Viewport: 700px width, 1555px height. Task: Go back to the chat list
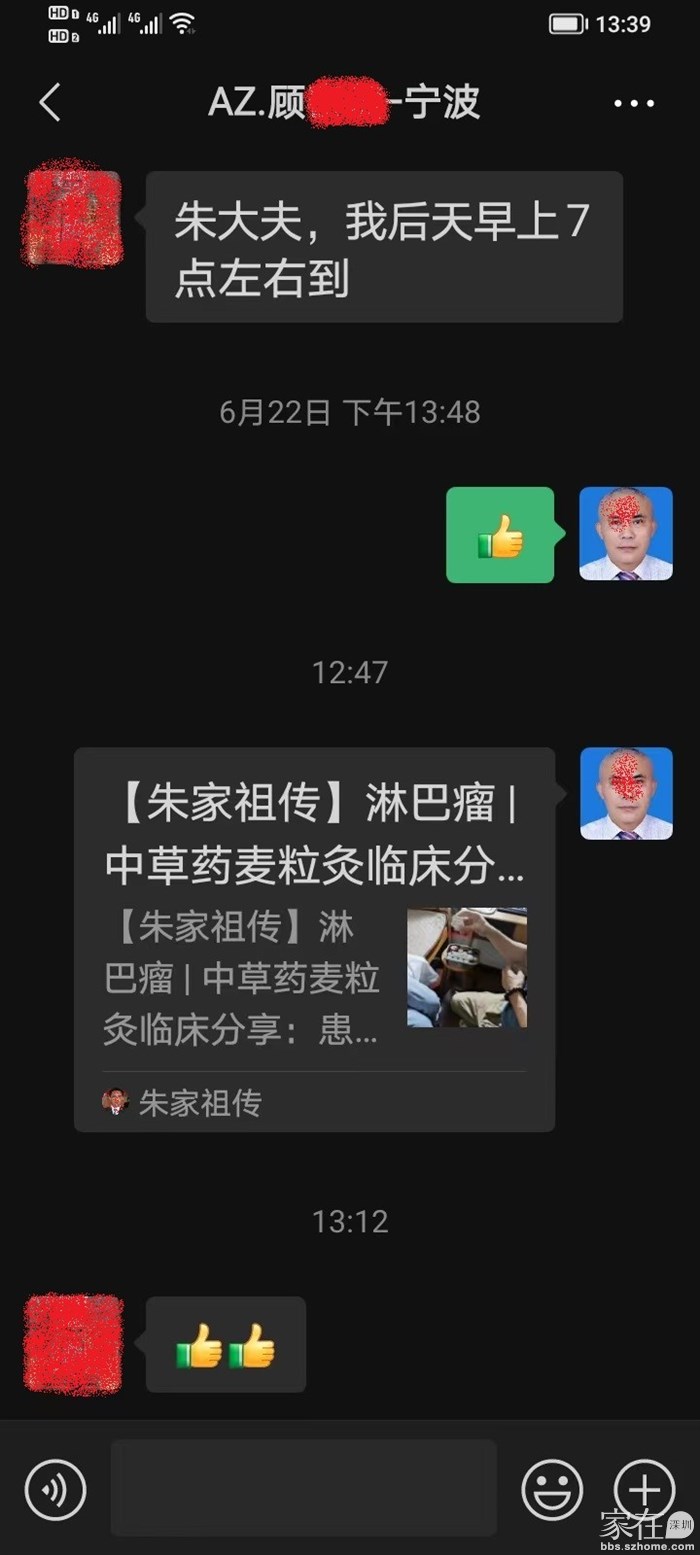tap(50, 103)
